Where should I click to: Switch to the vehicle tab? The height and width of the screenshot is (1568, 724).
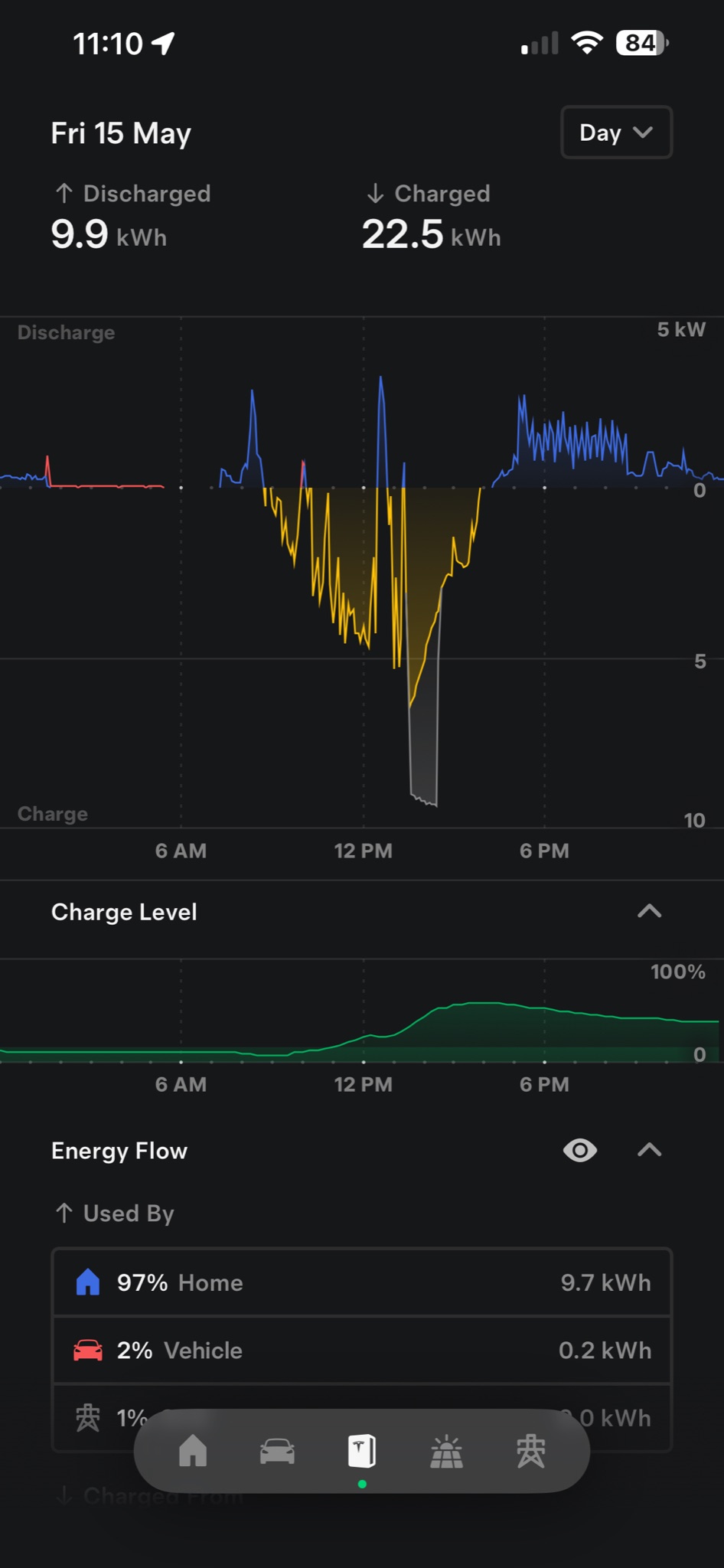click(277, 1451)
